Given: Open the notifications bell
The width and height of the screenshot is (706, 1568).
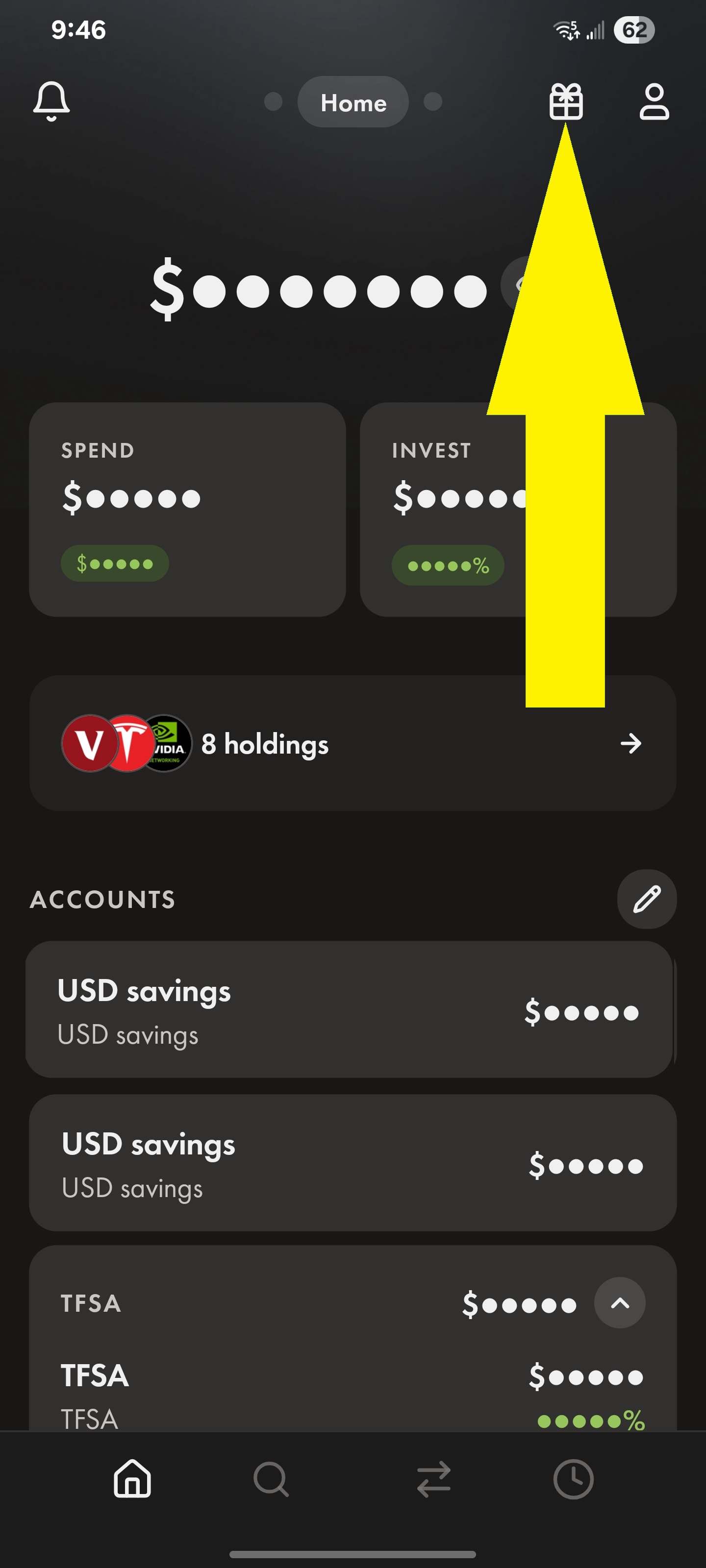Looking at the screenshot, I should tap(51, 101).
